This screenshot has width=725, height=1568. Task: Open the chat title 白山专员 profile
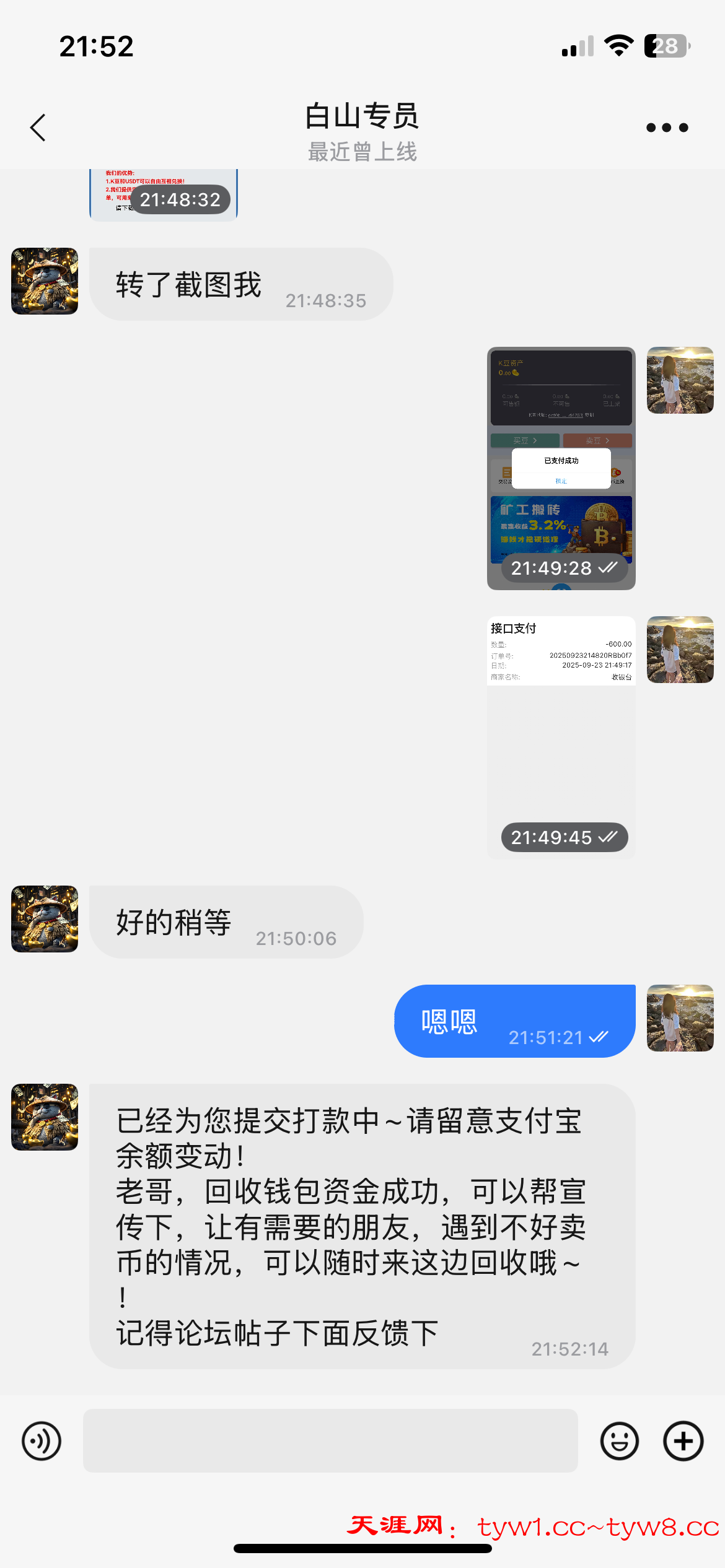point(362,116)
